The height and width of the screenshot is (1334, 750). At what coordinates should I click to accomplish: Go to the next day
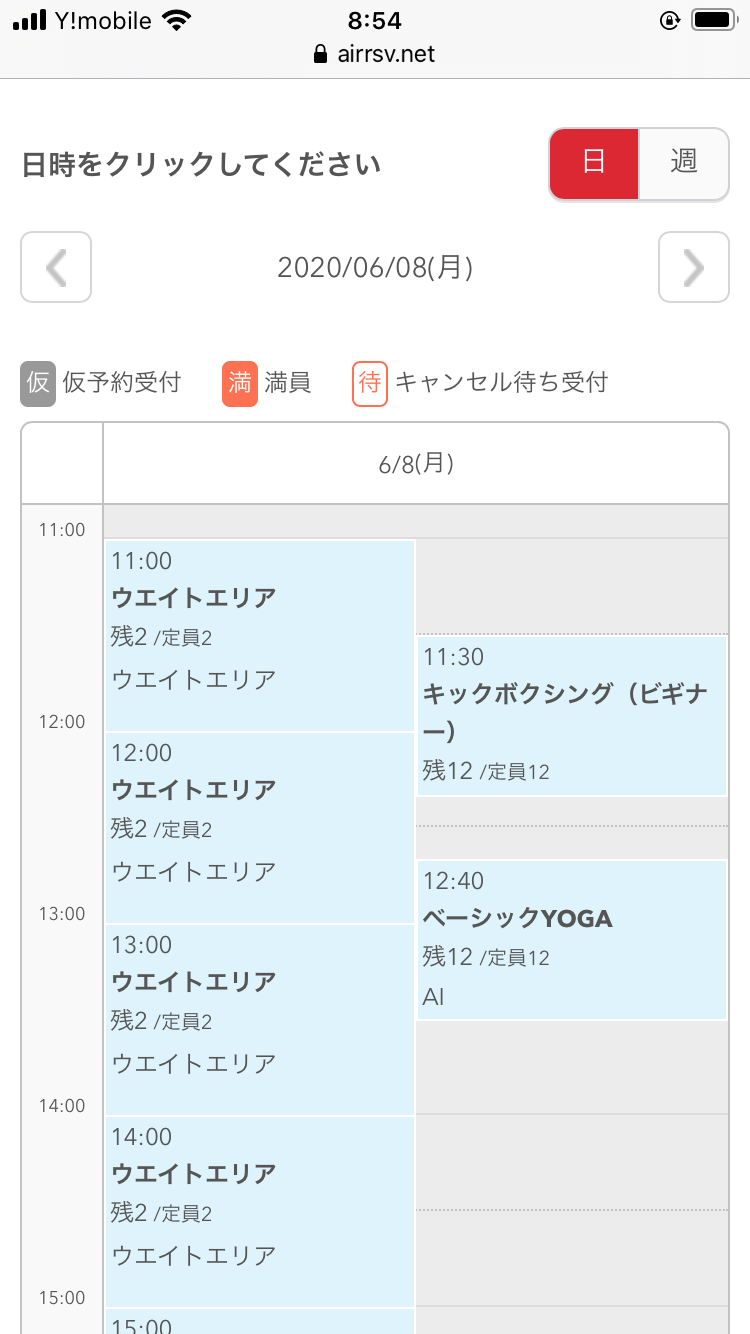(x=693, y=267)
